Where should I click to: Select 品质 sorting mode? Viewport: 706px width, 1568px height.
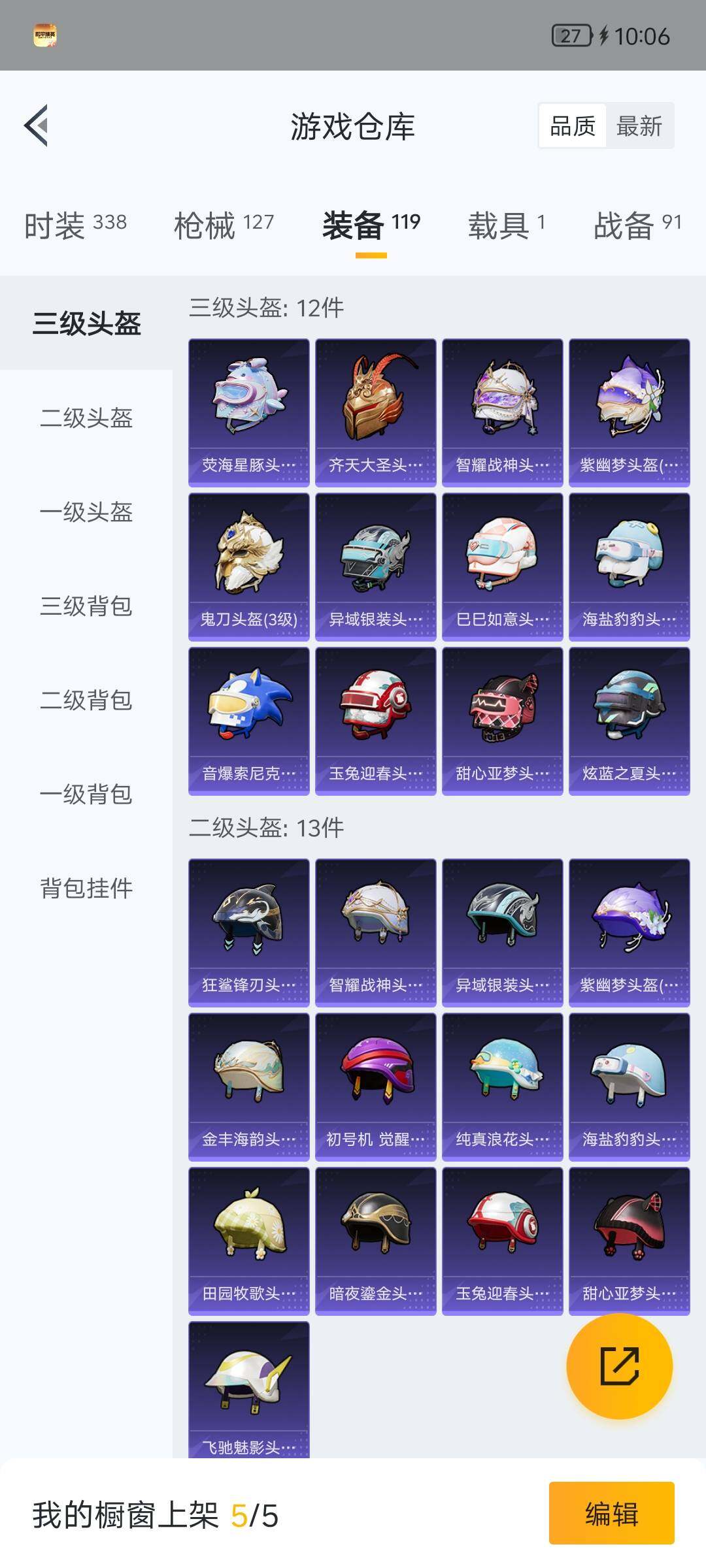[573, 125]
